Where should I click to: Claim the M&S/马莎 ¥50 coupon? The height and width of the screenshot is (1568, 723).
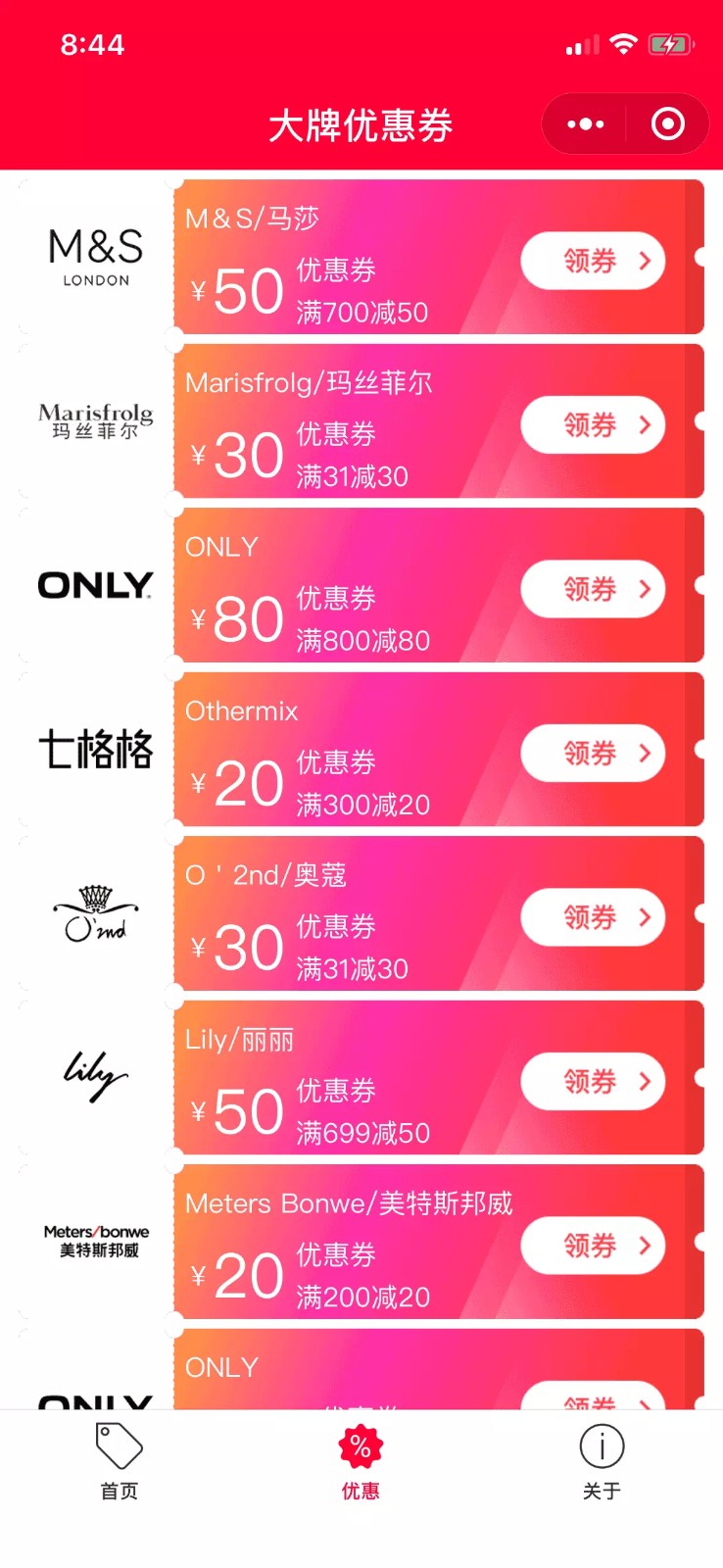tap(593, 261)
